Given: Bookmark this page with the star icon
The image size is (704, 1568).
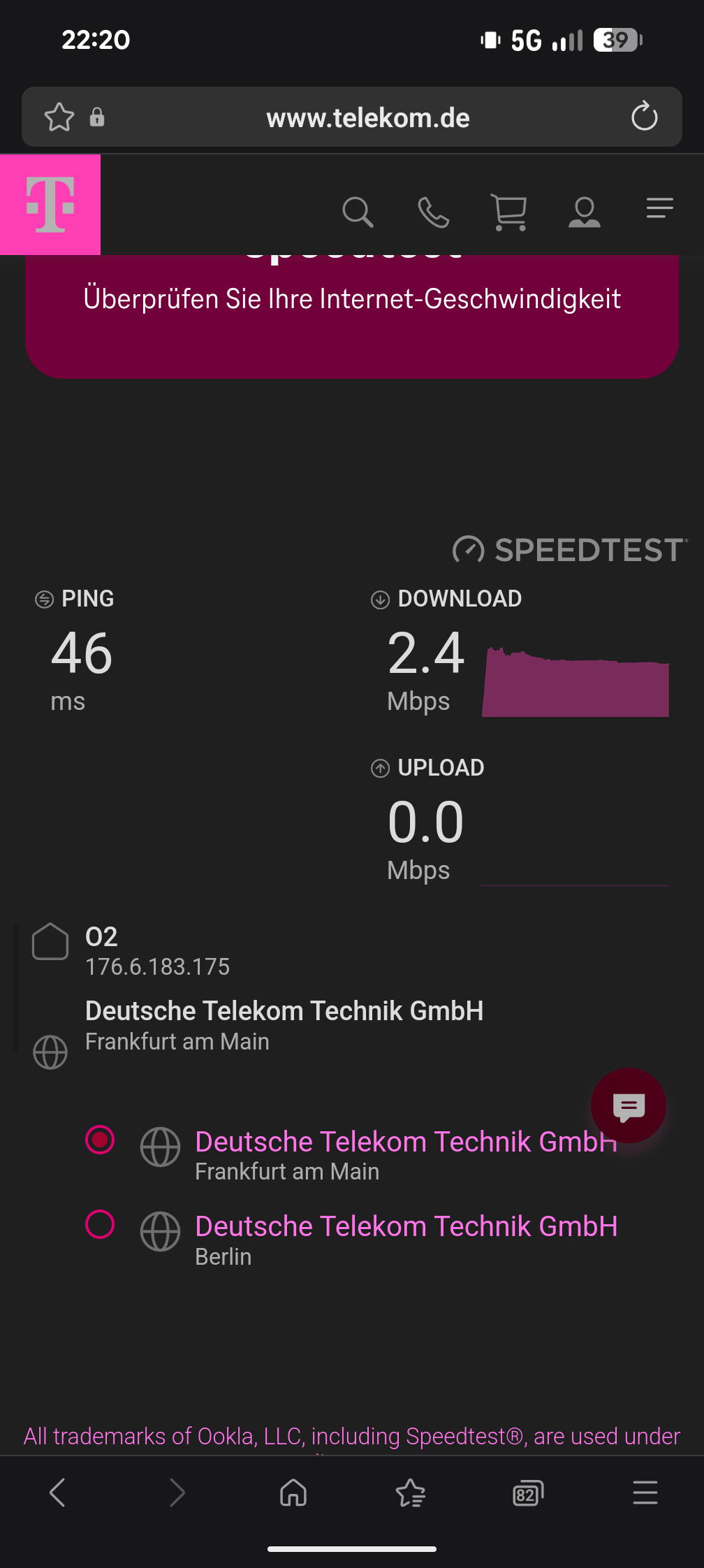Looking at the screenshot, I should [59, 117].
